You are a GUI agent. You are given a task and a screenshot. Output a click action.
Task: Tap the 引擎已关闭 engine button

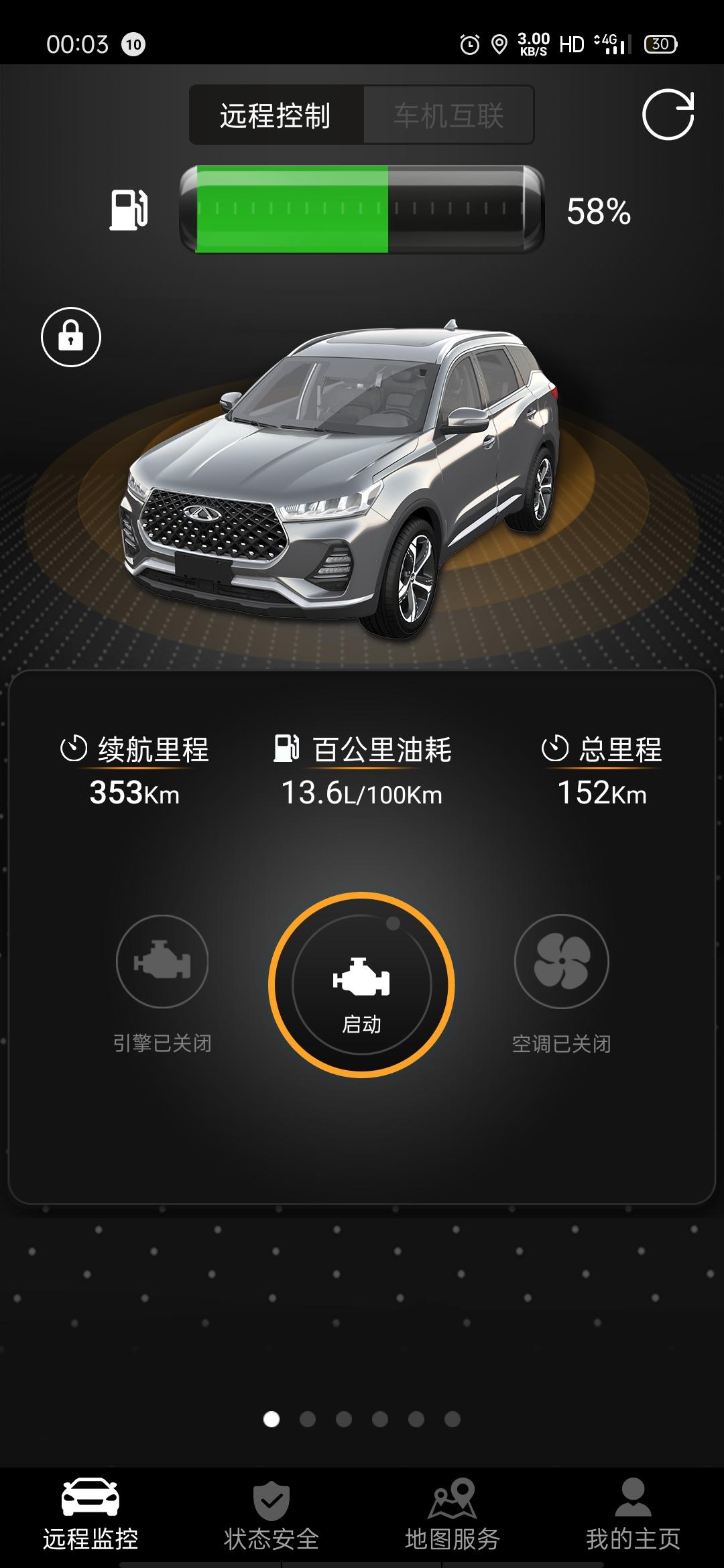point(162,962)
